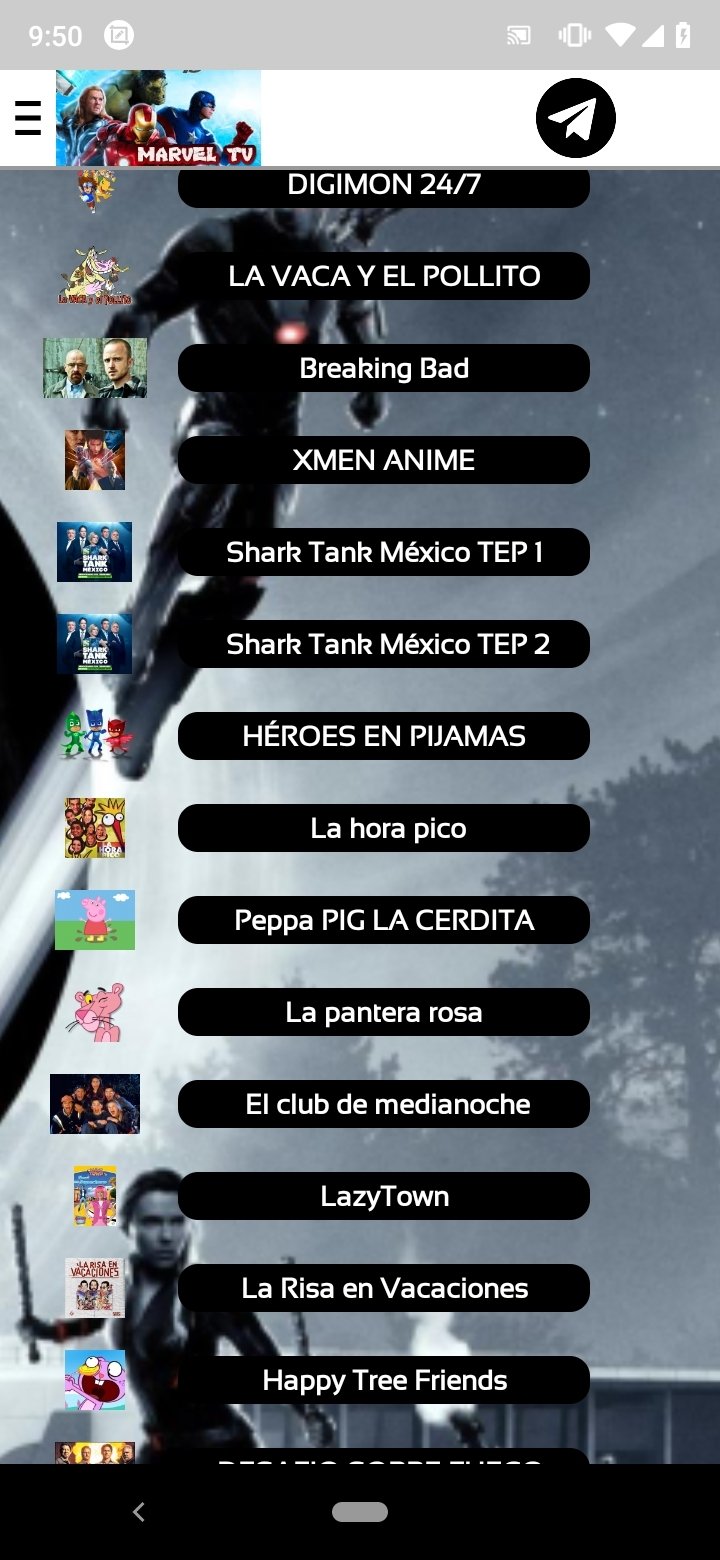
Task: Open the hamburger drawer menu
Action: click(x=28, y=118)
